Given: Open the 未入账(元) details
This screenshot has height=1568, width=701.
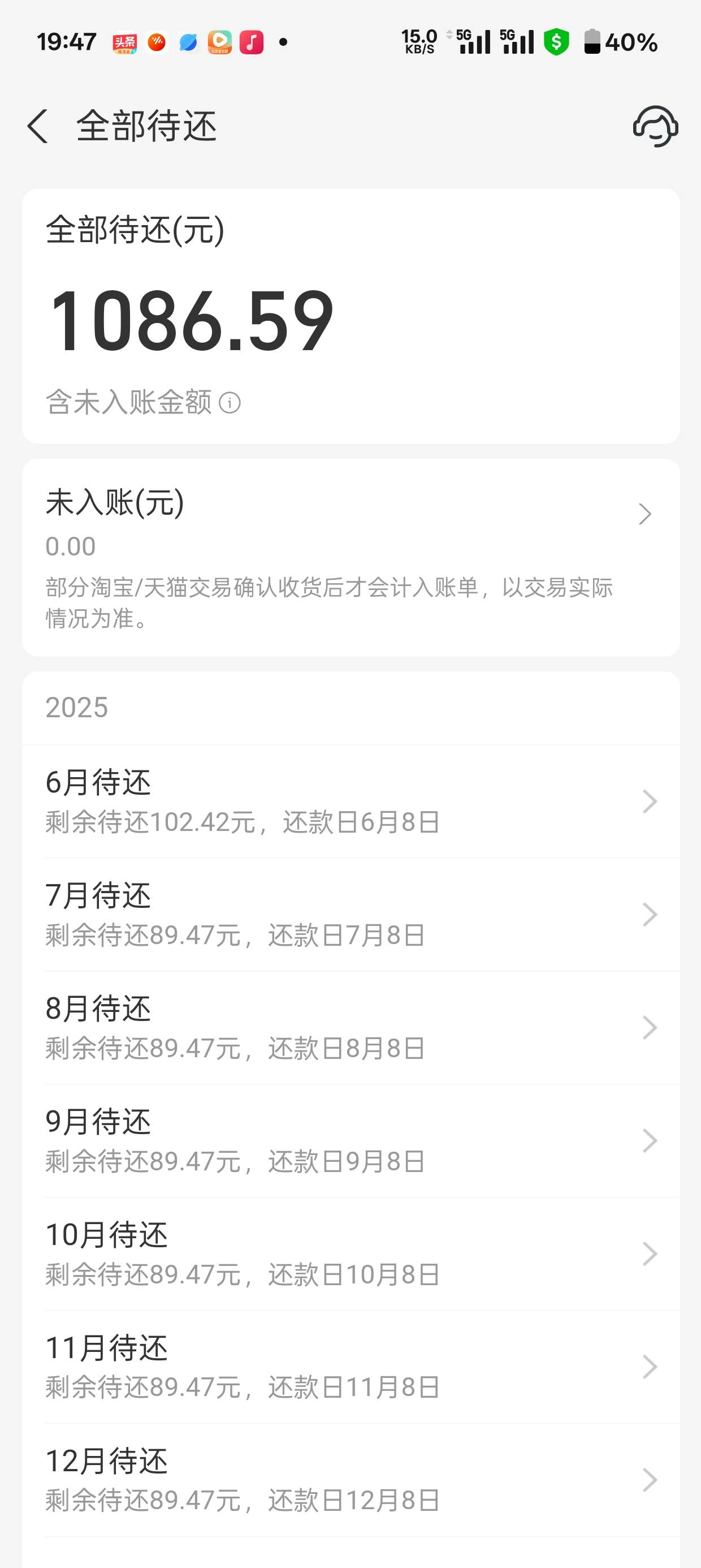Looking at the screenshot, I should 351,558.
